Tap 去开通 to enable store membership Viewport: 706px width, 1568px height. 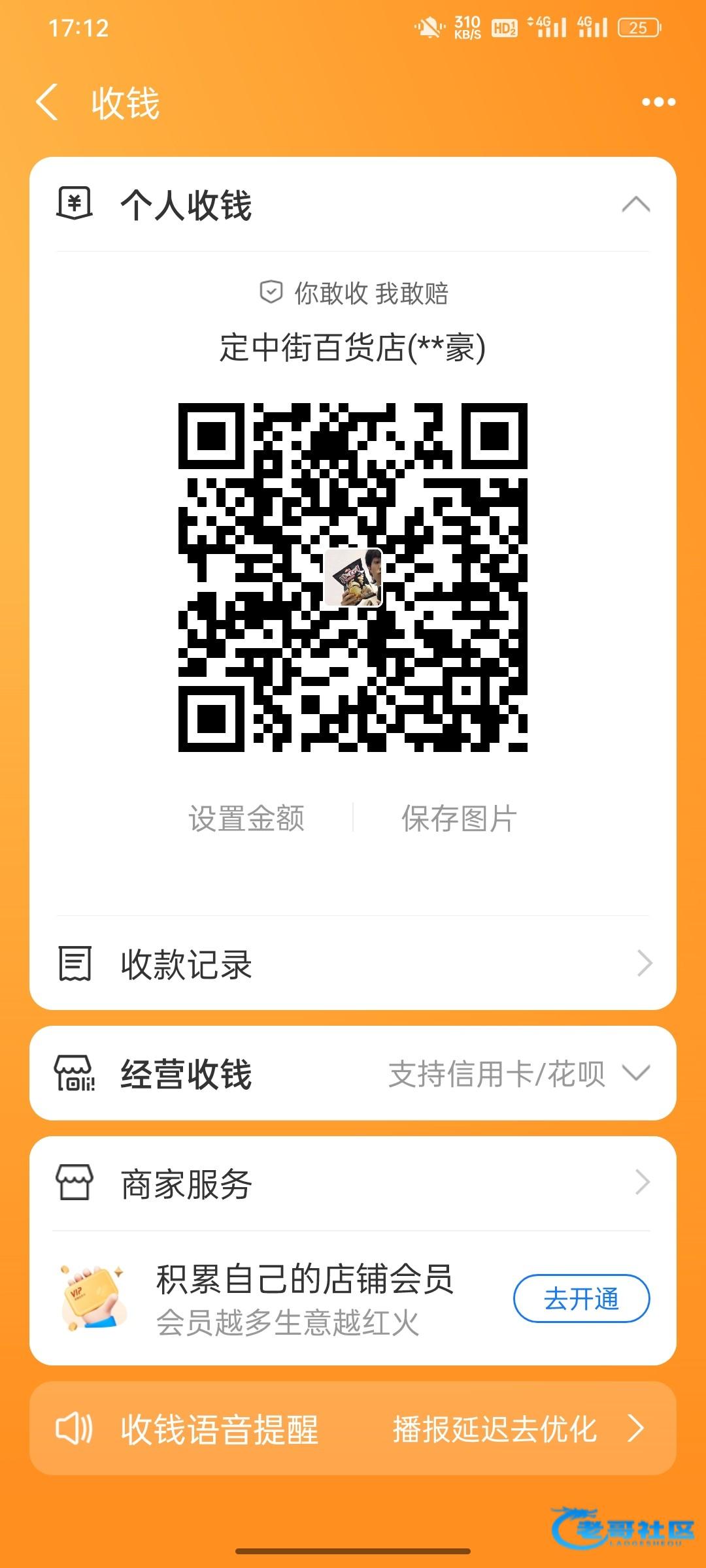[581, 1298]
